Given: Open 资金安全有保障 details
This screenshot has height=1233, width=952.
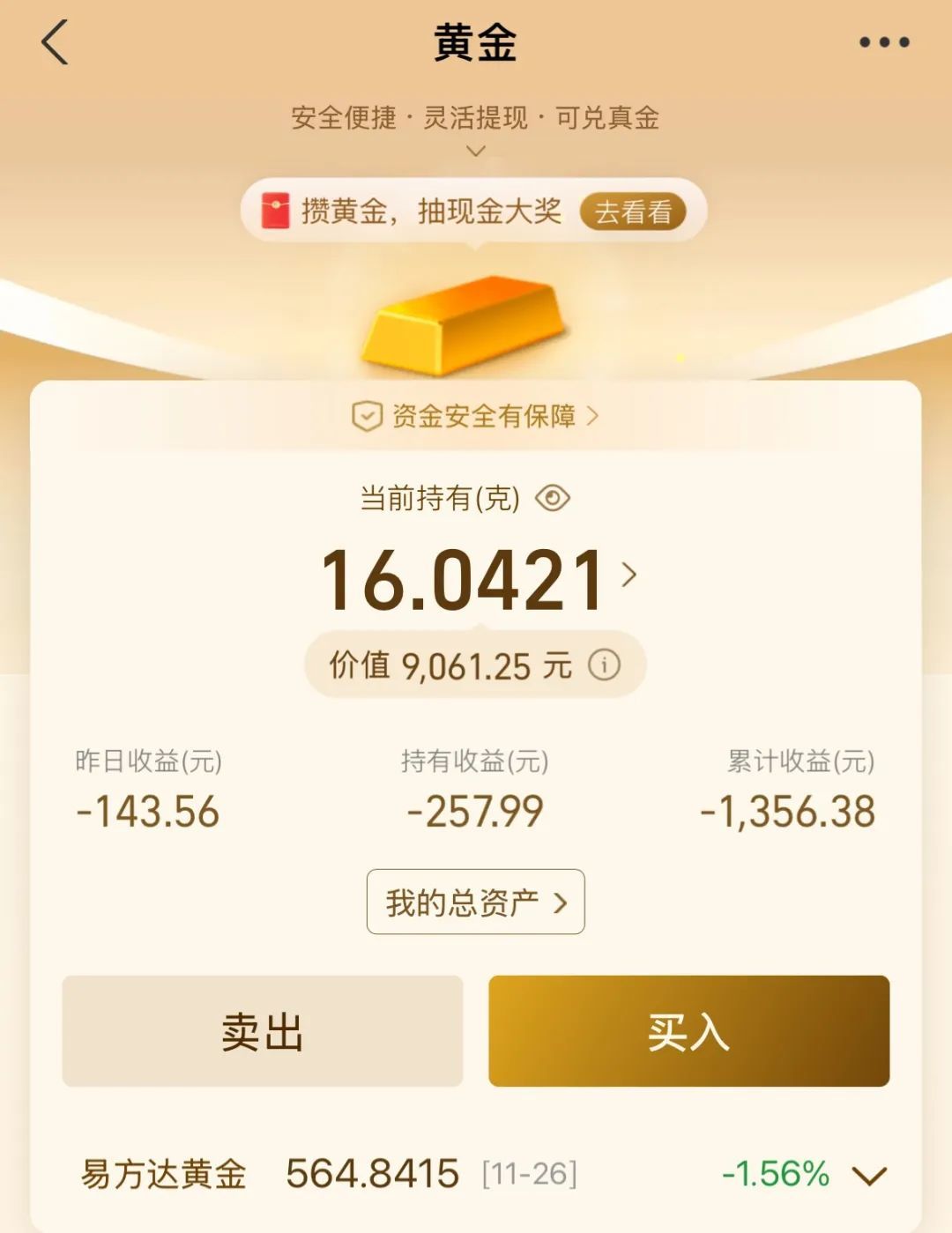Looking at the screenshot, I should pos(476,416).
